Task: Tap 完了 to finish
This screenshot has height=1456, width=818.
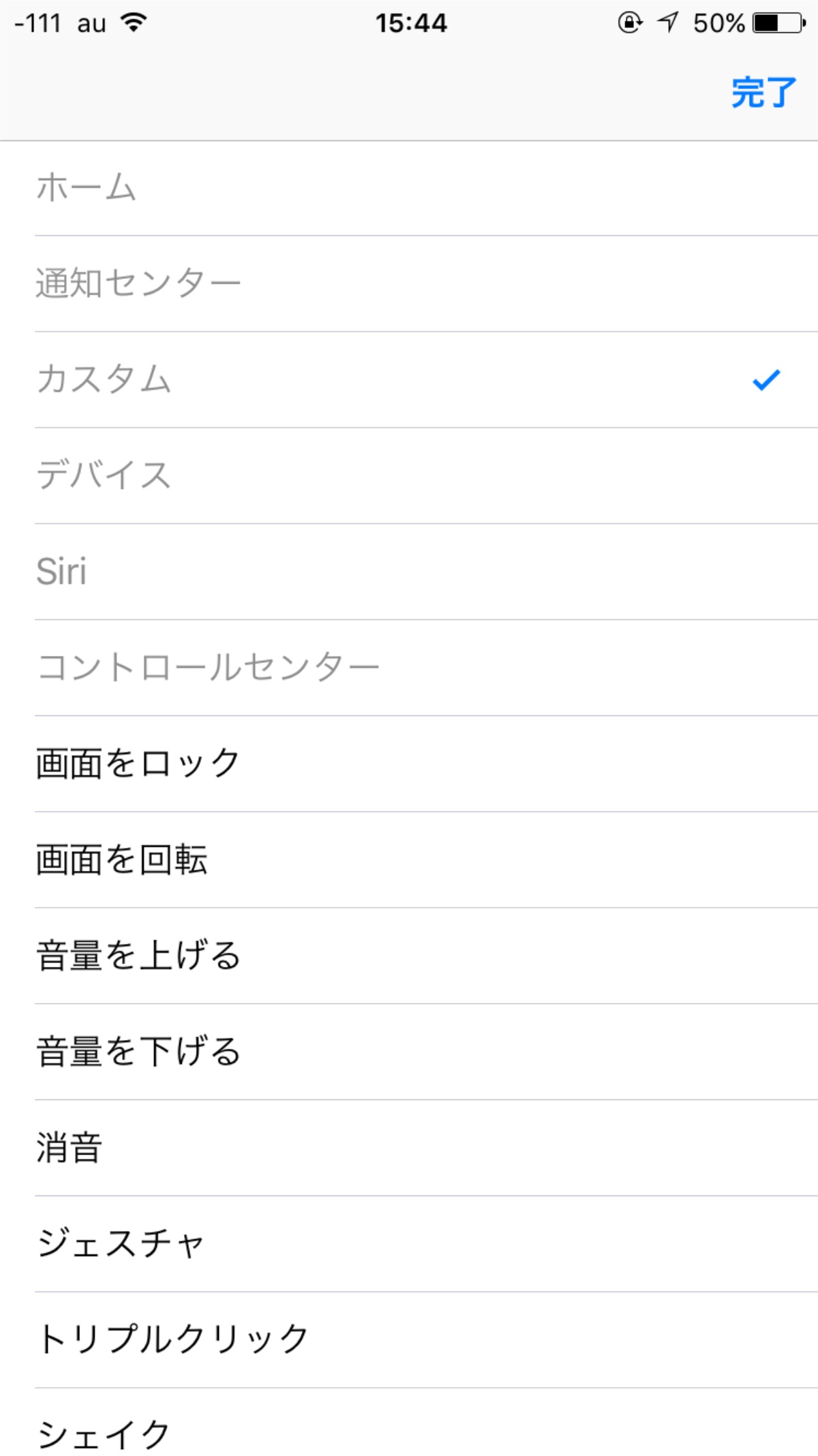Action: pos(763,93)
